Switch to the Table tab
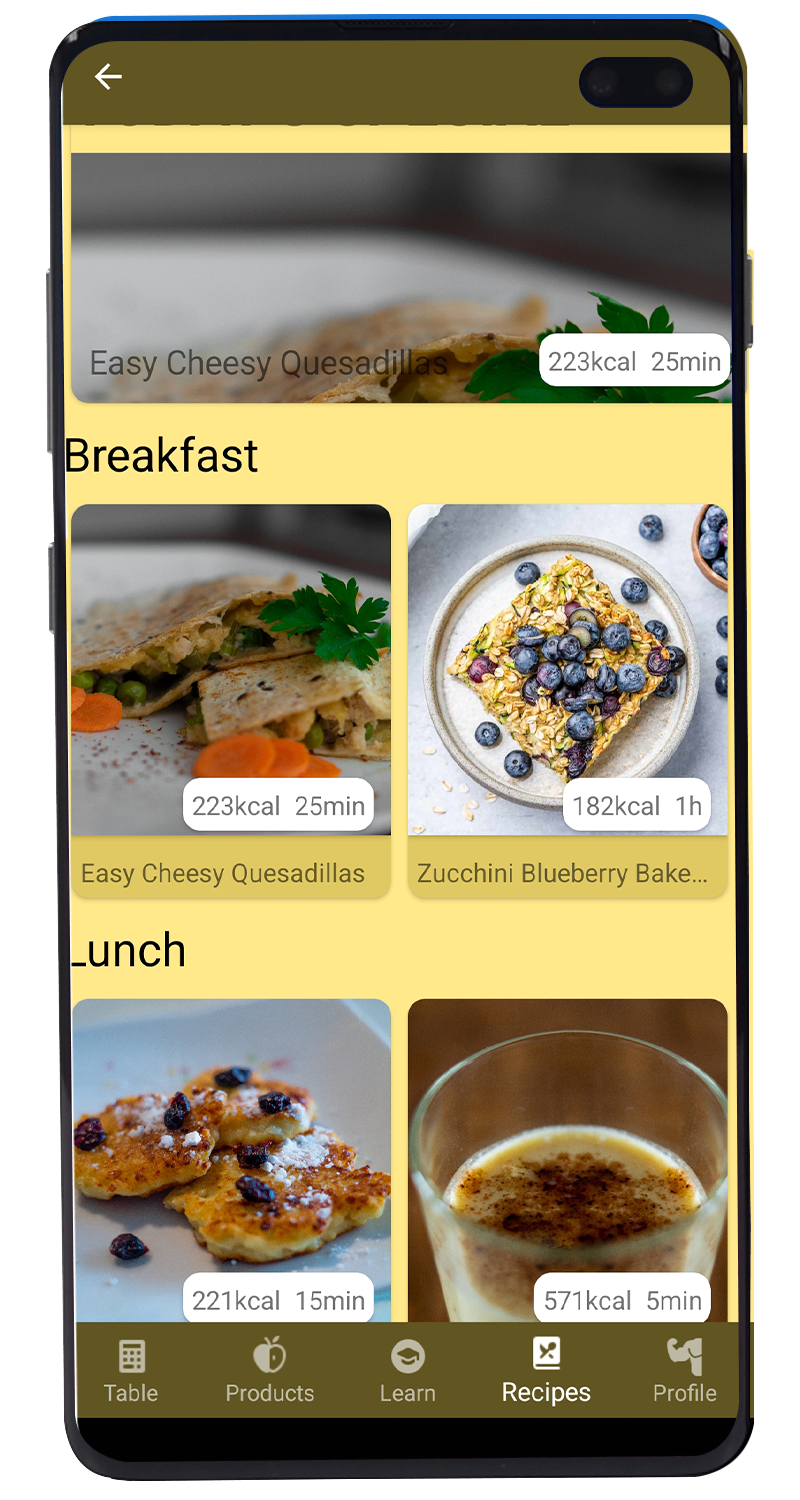 click(131, 1372)
